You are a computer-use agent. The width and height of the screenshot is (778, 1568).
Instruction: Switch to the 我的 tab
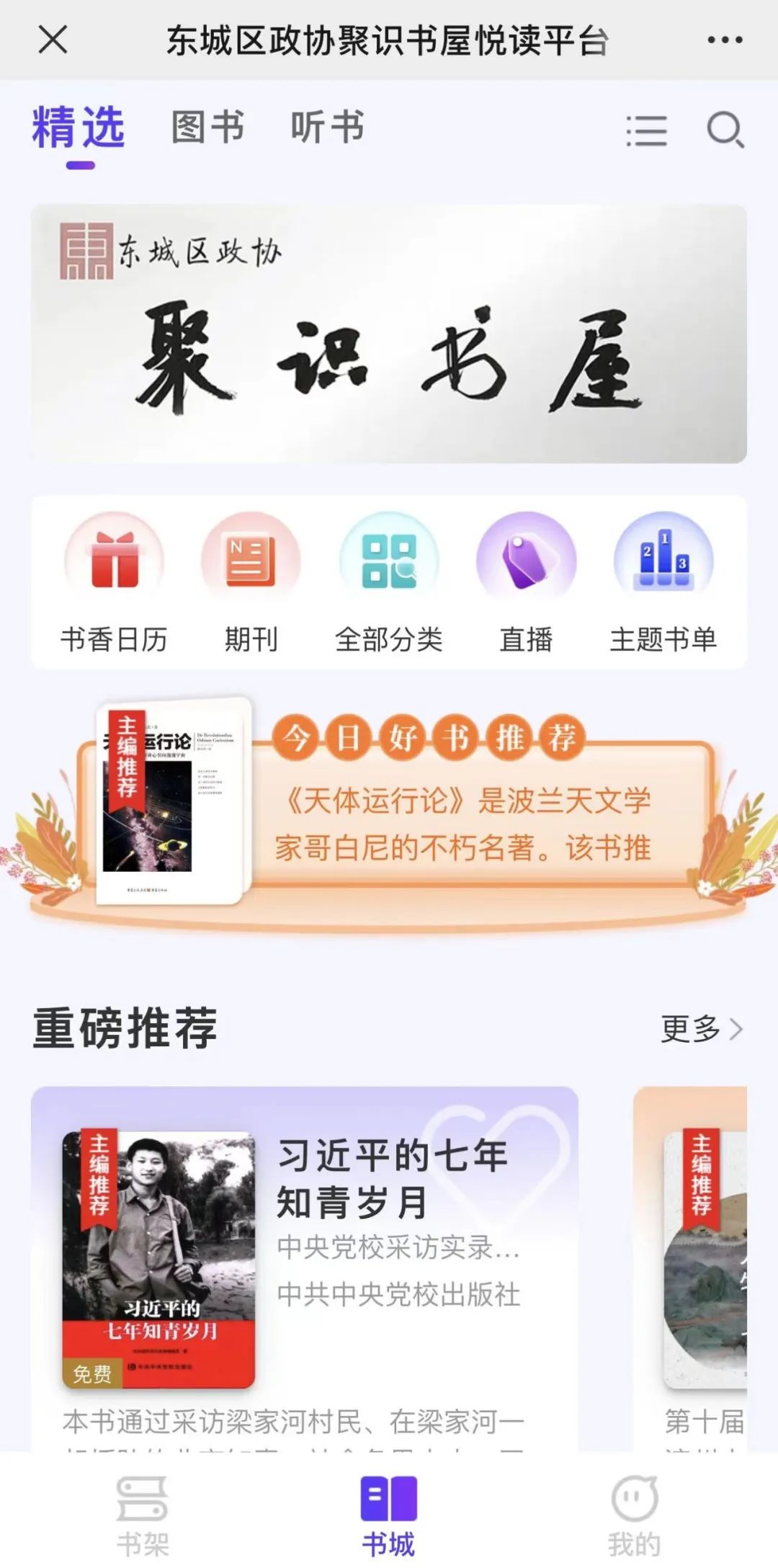pyautogui.click(x=634, y=1513)
